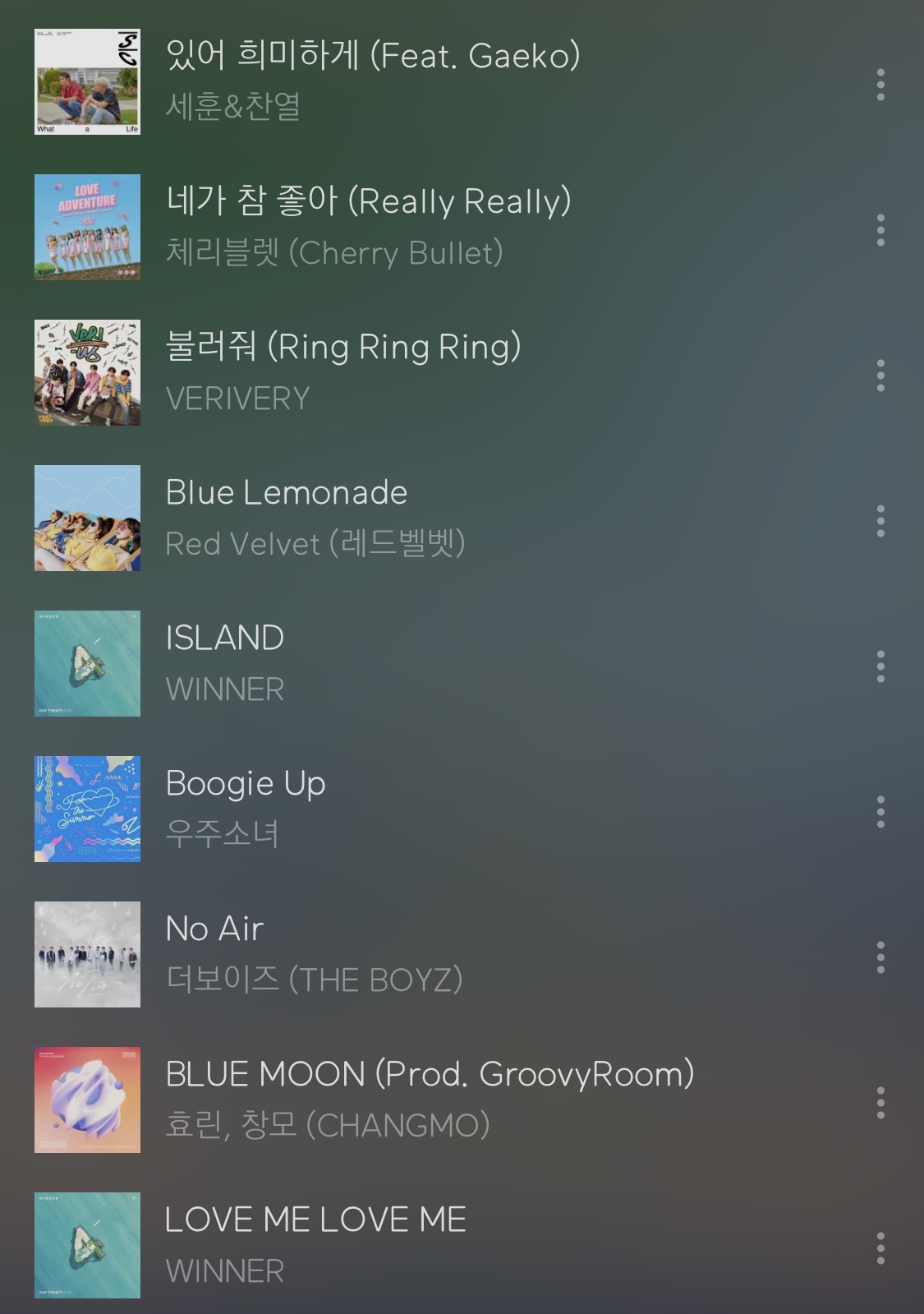Open options for 있어 희미하게 track
Image resolution: width=924 pixels, height=1314 pixels.
(x=880, y=85)
